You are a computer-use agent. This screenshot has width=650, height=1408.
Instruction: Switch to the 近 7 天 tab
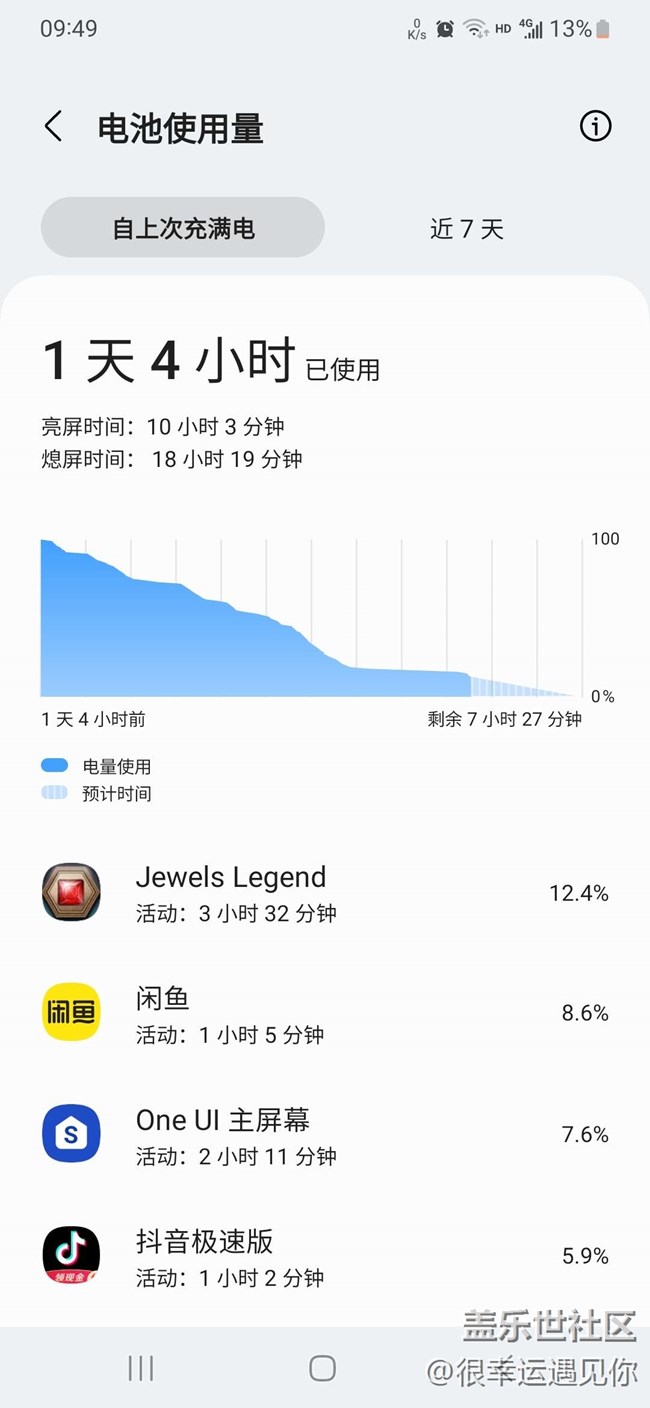point(466,228)
